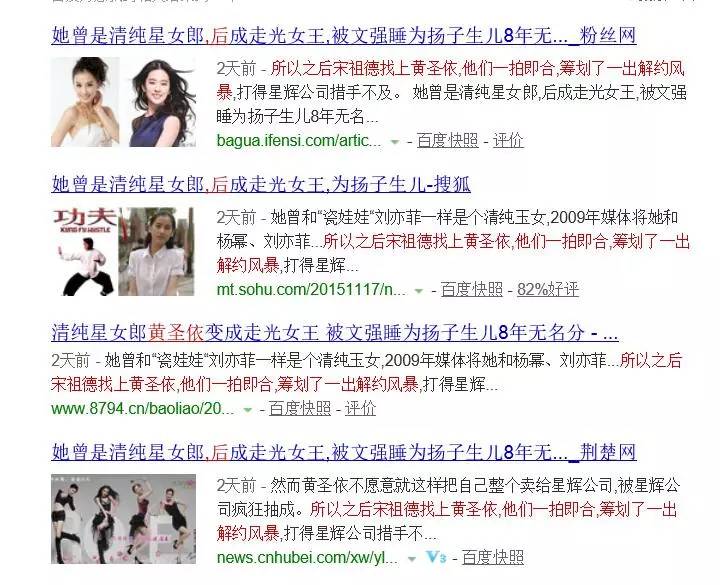Expand the dropdown arrow beside mt.sohu.com
This screenshot has height=585, width=720.
point(420,290)
